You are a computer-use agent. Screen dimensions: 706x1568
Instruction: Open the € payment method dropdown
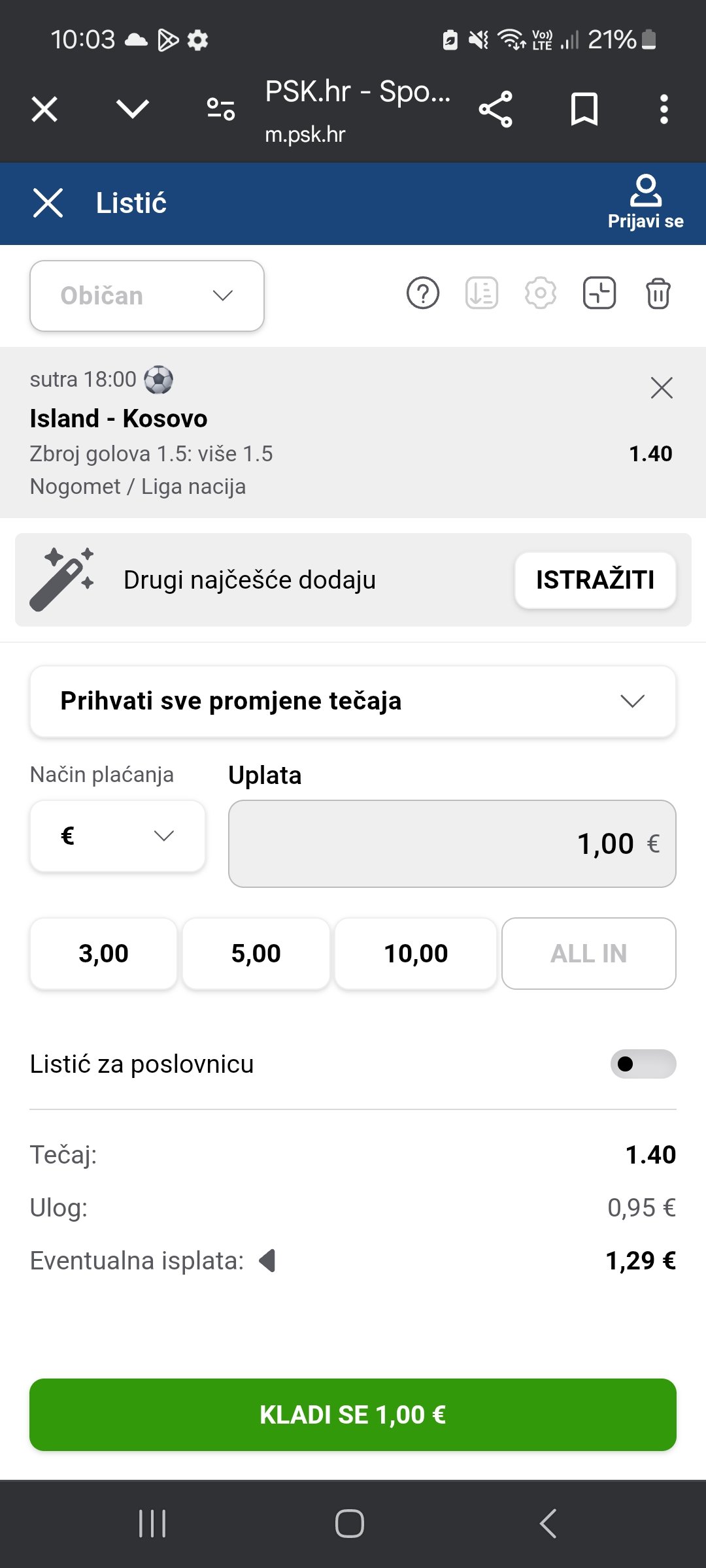(118, 836)
